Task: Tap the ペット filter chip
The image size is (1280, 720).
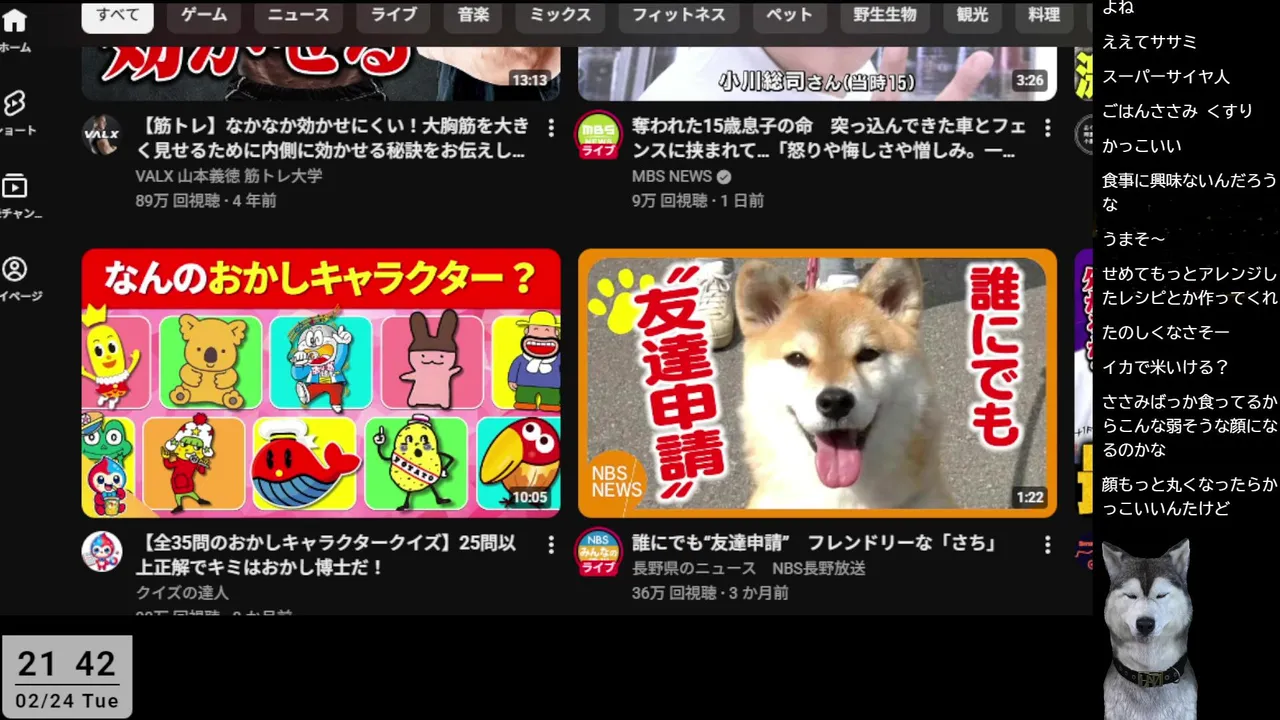Action: (x=789, y=15)
